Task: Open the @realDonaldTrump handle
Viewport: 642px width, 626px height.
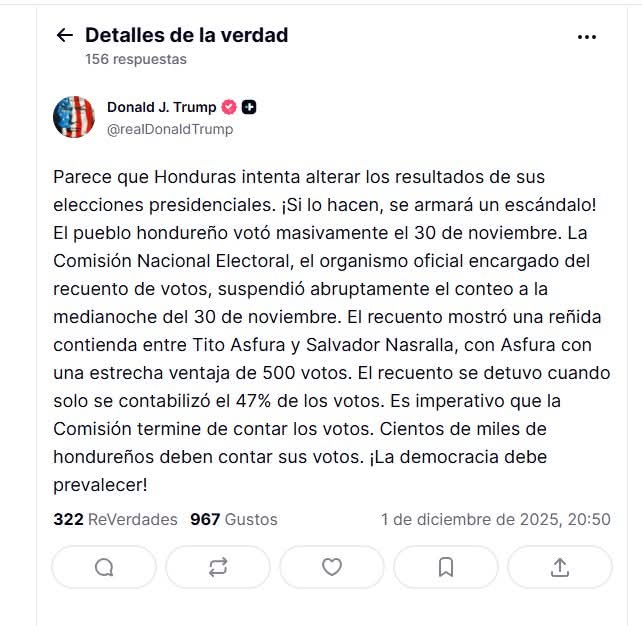Action: (x=169, y=129)
